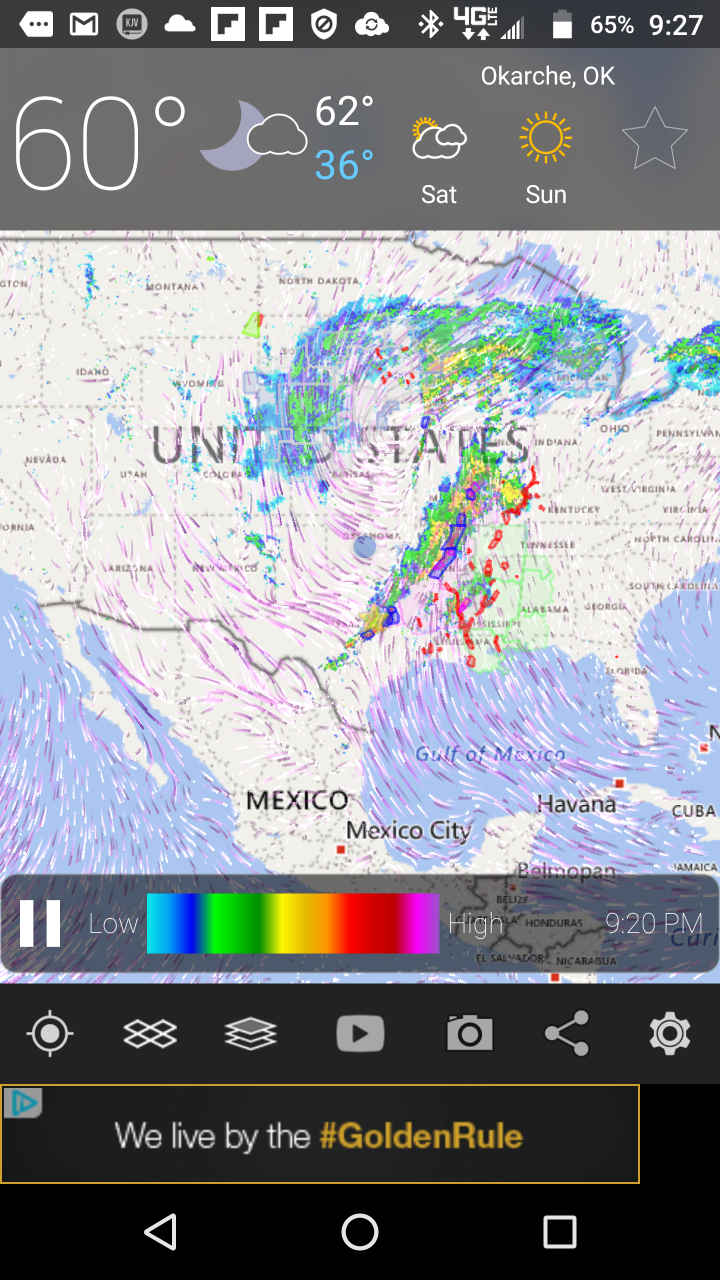Open current conditions showing 60°
This screenshot has height=1280, width=720.
coord(100,143)
